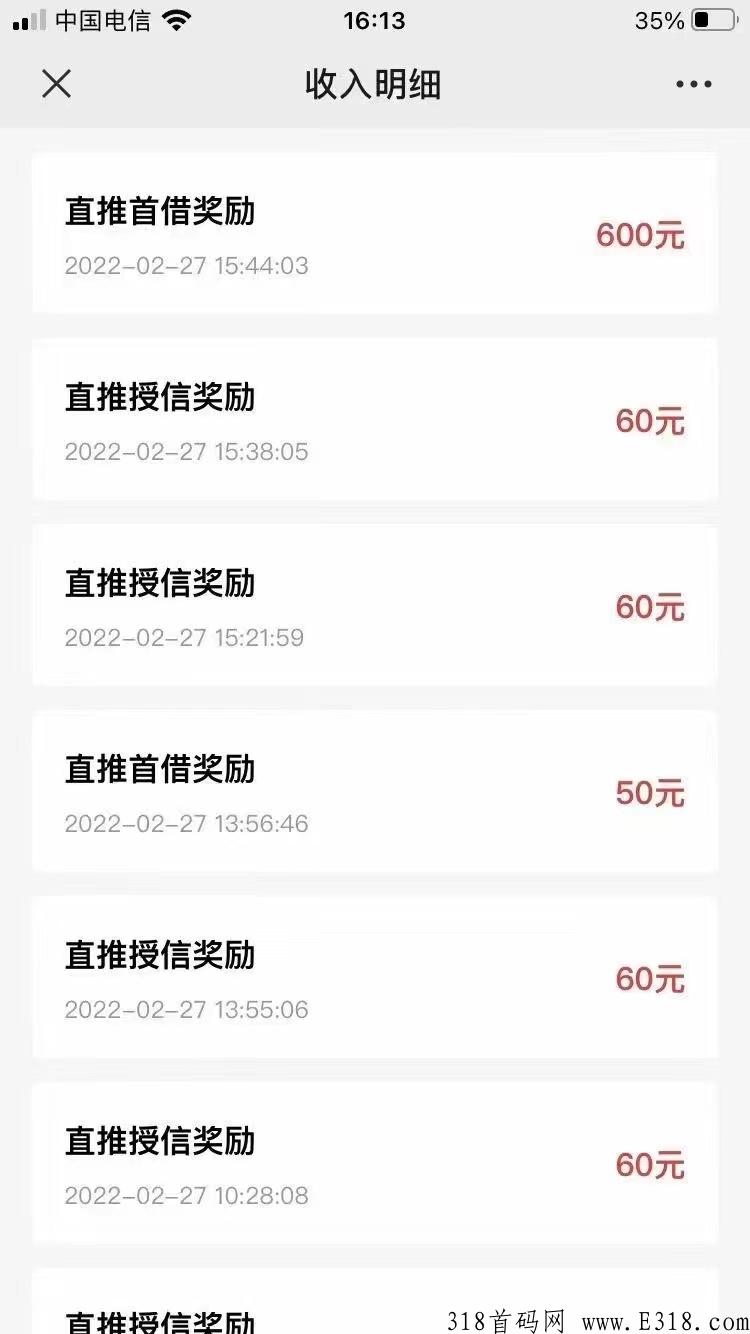
Task: Tap the timestamp 2022-02-27 13:56:46
Action: (x=186, y=823)
